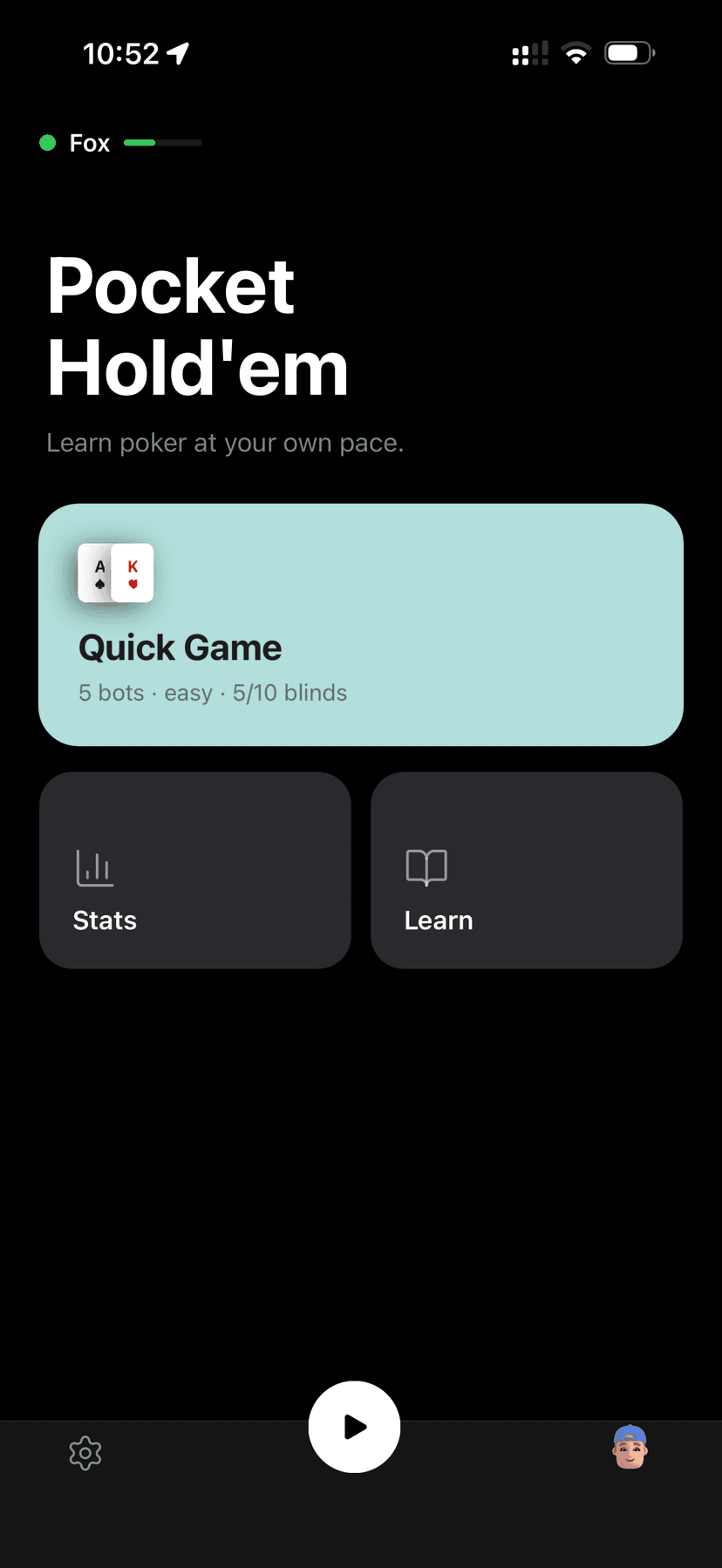
Task: Tap the Fox level indicator
Action: click(120, 143)
